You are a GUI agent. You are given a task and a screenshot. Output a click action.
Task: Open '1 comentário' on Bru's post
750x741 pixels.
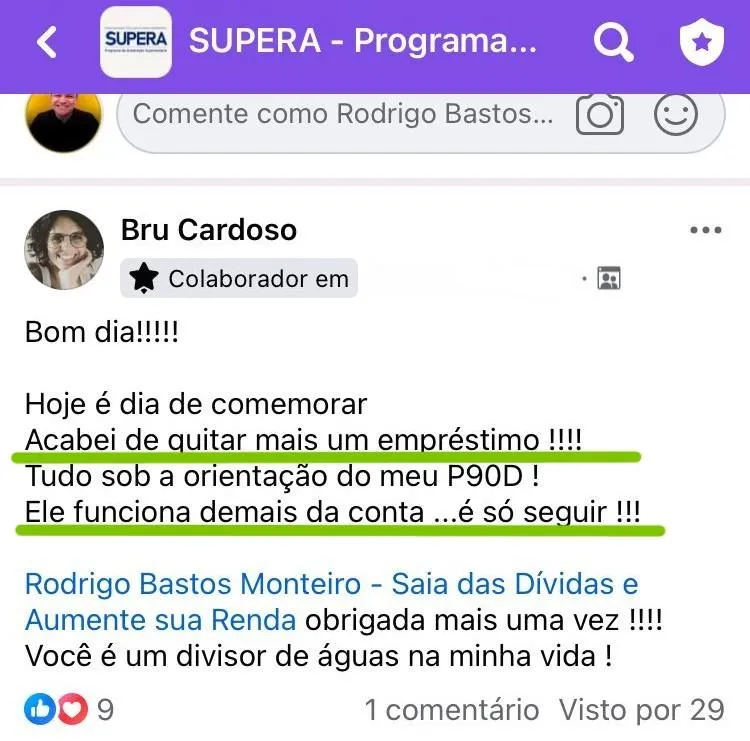(x=451, y=710)
